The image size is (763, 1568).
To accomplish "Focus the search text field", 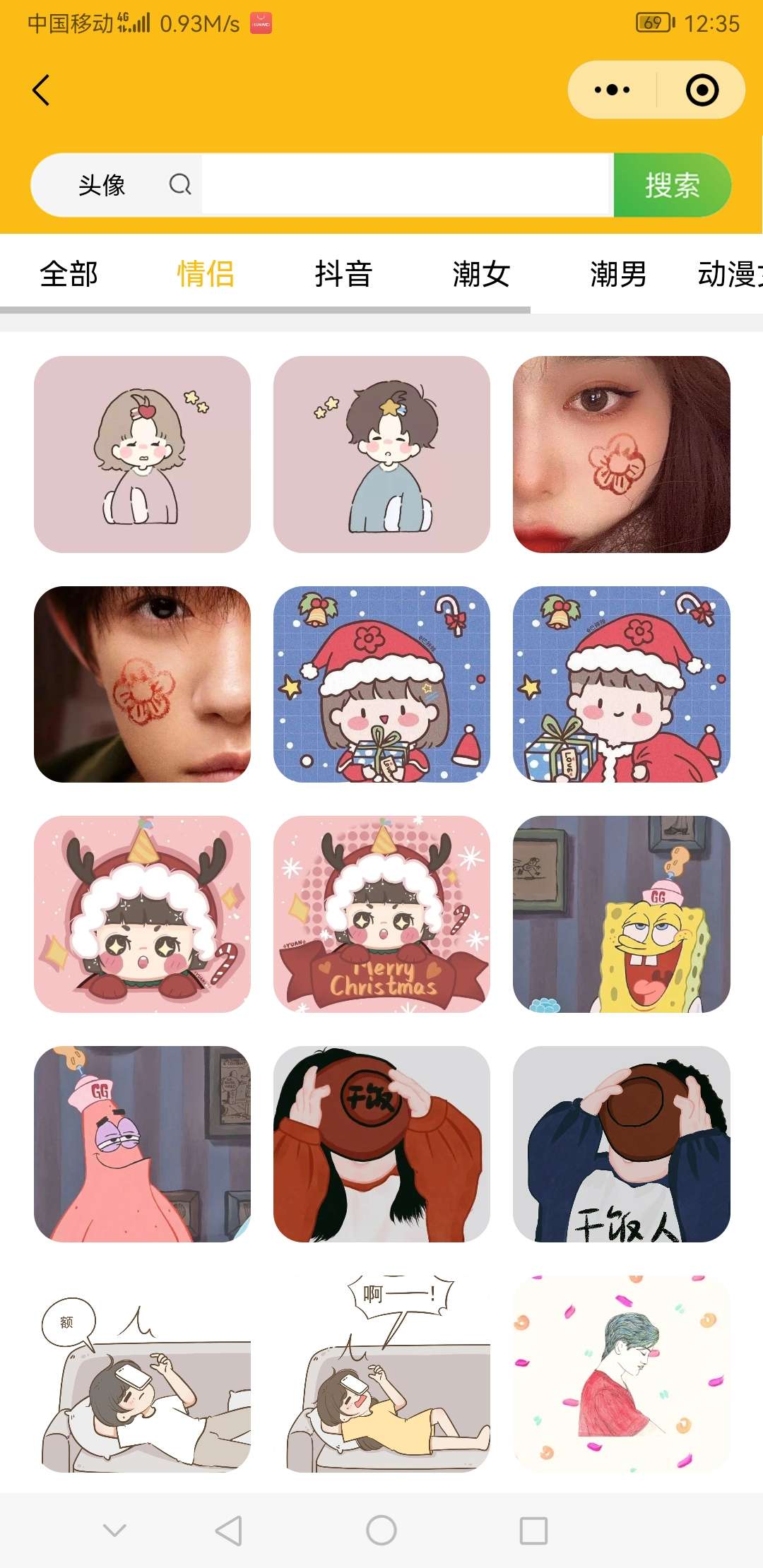I will (405, 185).
